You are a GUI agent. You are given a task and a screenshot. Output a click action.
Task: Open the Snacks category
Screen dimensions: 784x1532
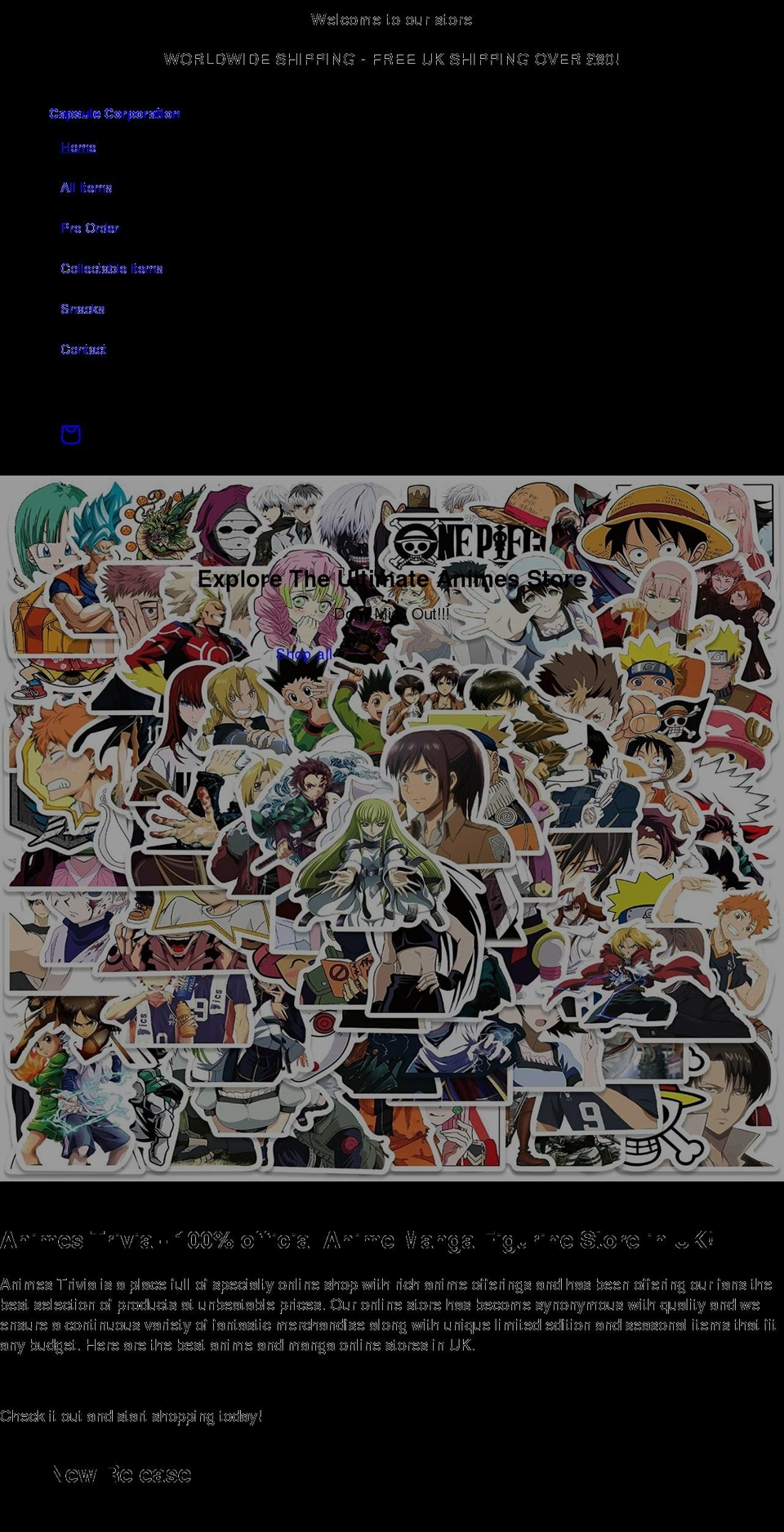[x=82, y=309]
